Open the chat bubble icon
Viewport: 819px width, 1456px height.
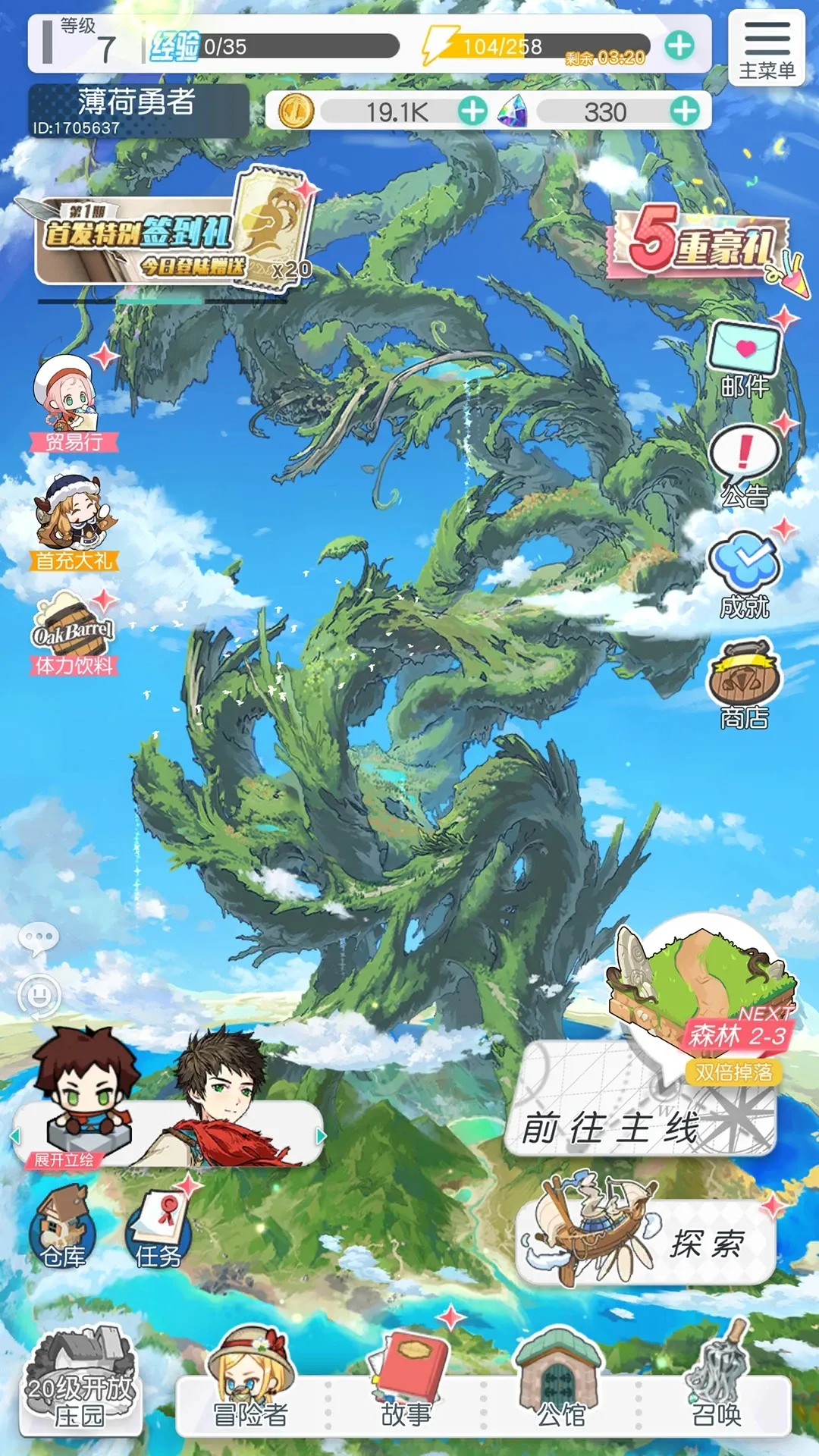point(39,939)
